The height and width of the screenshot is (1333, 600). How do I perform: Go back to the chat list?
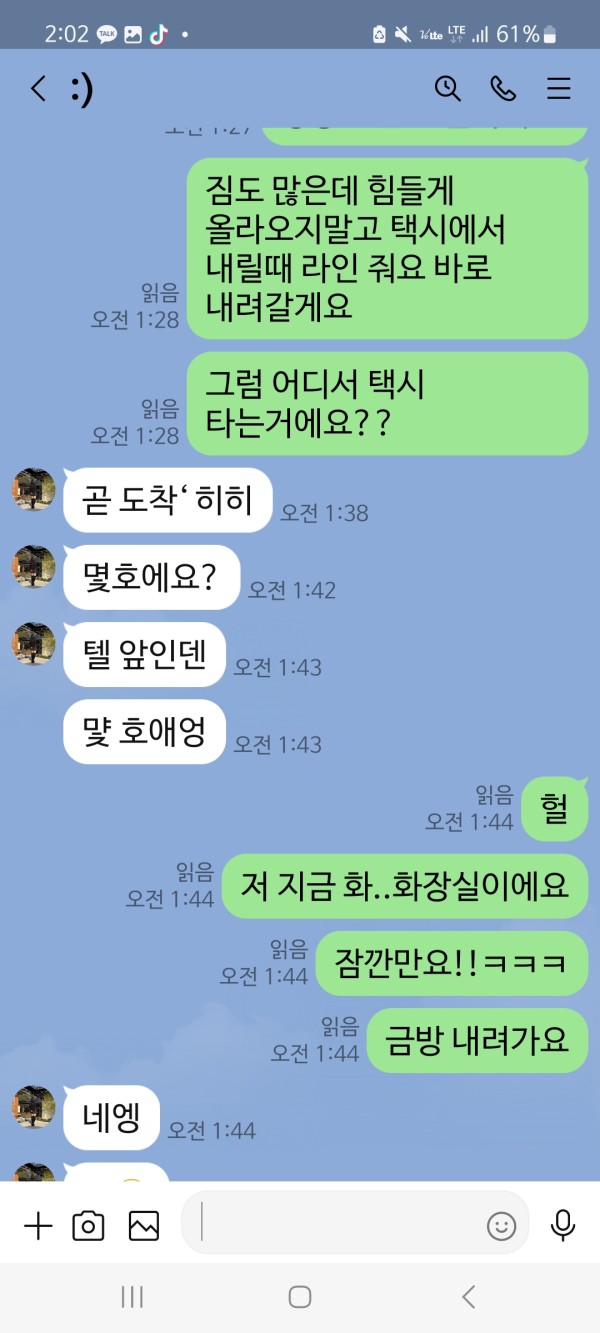click(x=38, y=89)
